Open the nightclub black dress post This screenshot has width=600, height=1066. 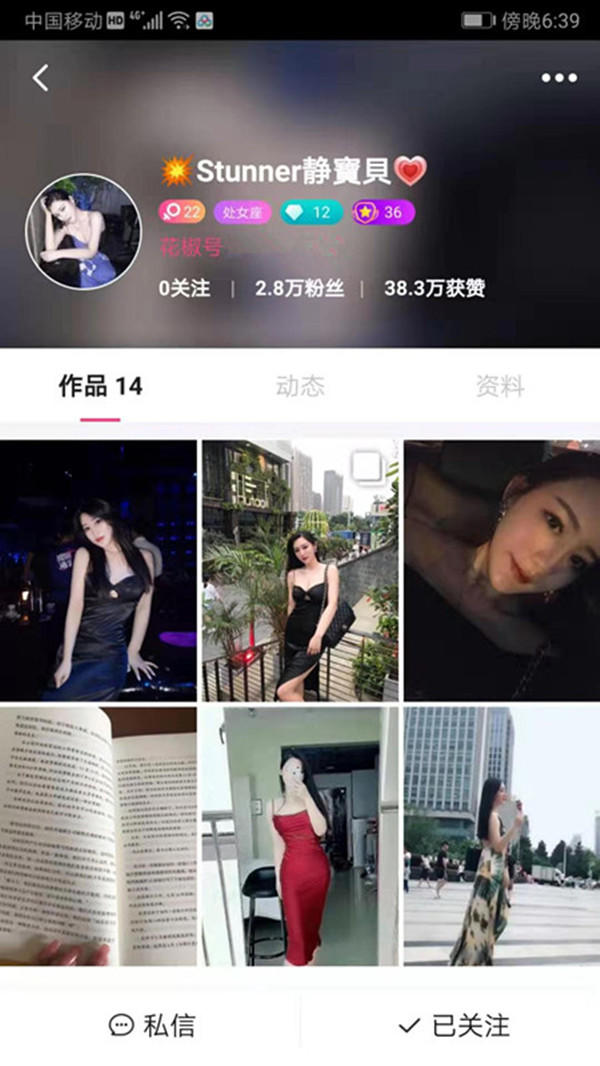(98, 570)
